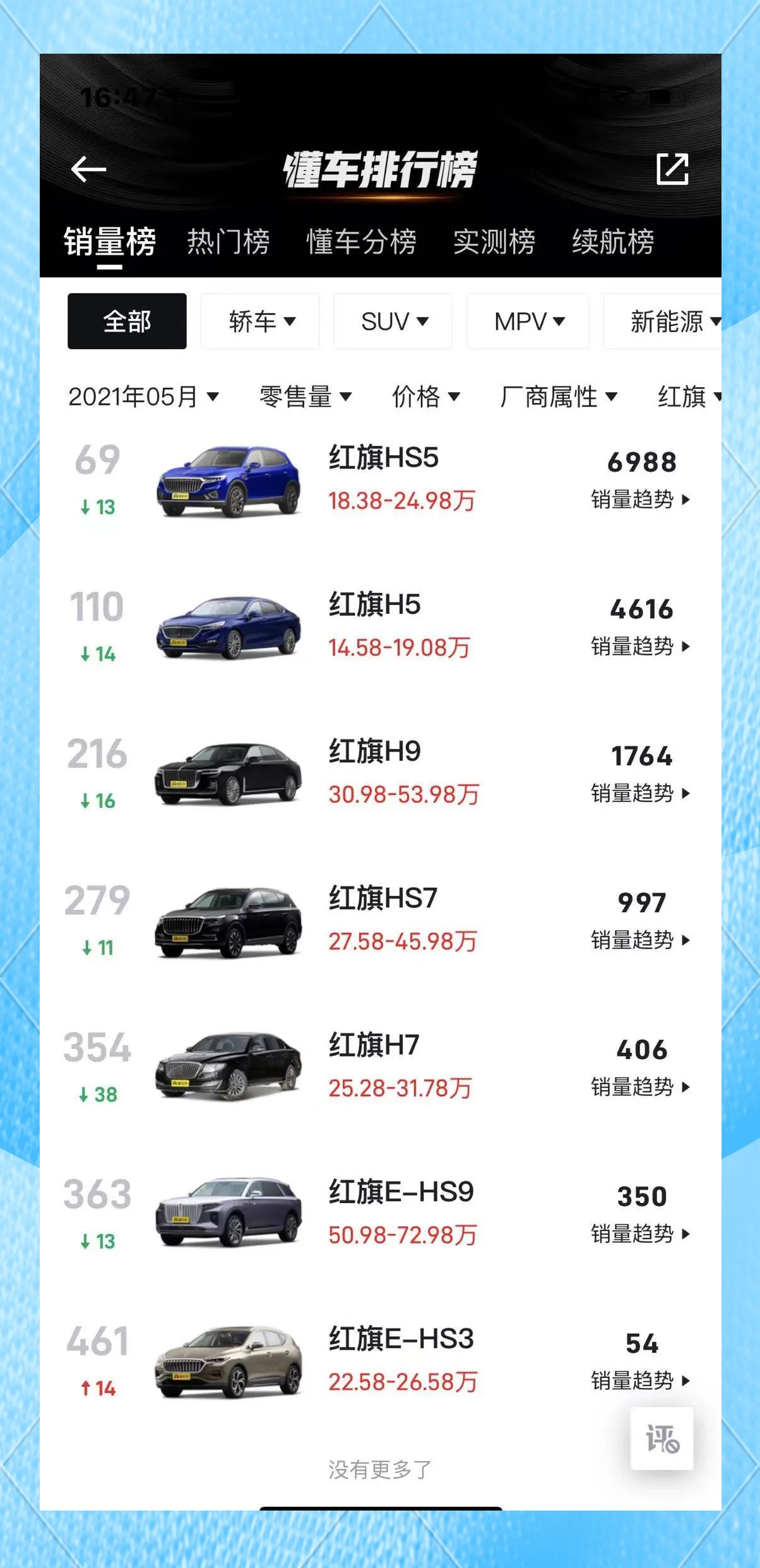Expand the SUV dropdown

393,321
